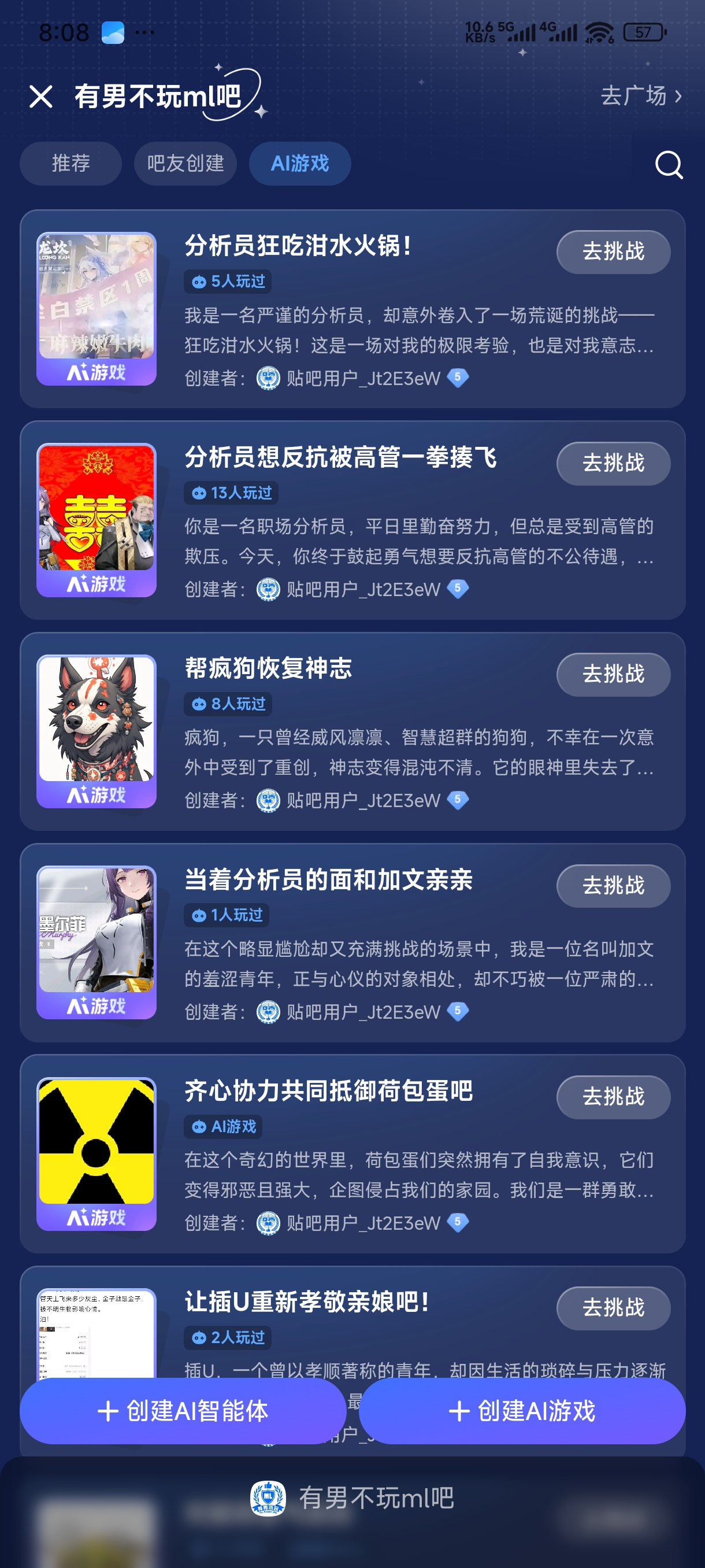Tap 去挑战 for 分析员狂吃泔水火锅
Viewport: 705px width, 1568px height.
pos(613,252)
